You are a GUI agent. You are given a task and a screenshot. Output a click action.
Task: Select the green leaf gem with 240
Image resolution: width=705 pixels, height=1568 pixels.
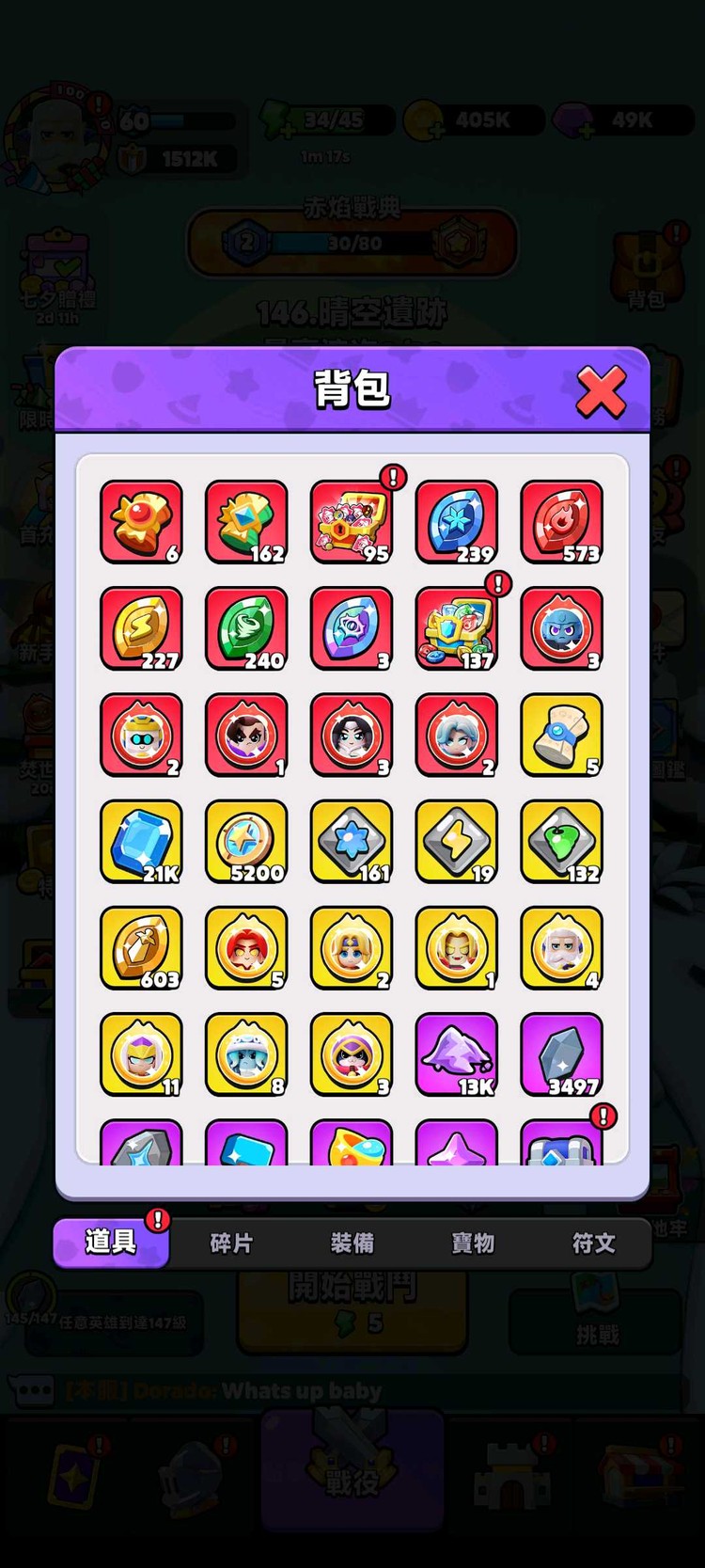tap(246, 628)
